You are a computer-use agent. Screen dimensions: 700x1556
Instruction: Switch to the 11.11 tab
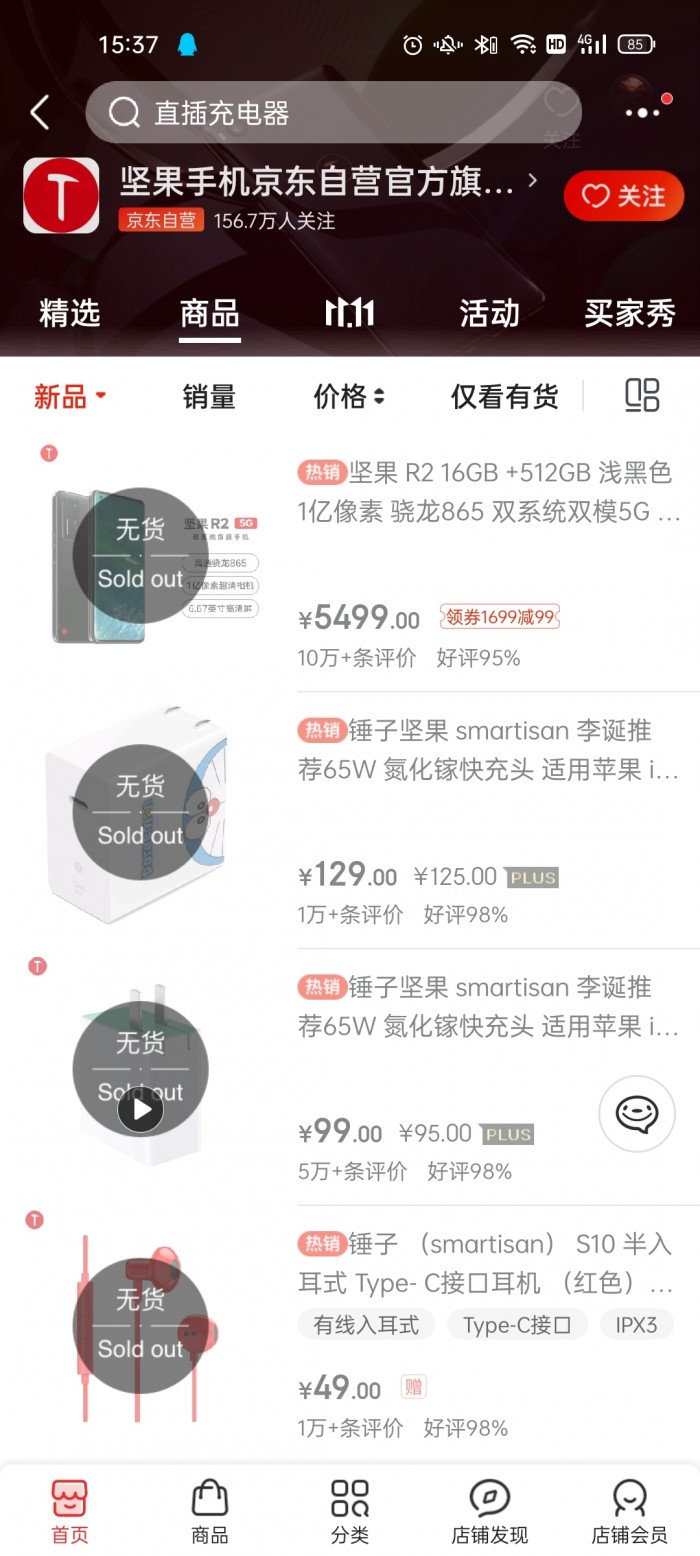(349, 313)
